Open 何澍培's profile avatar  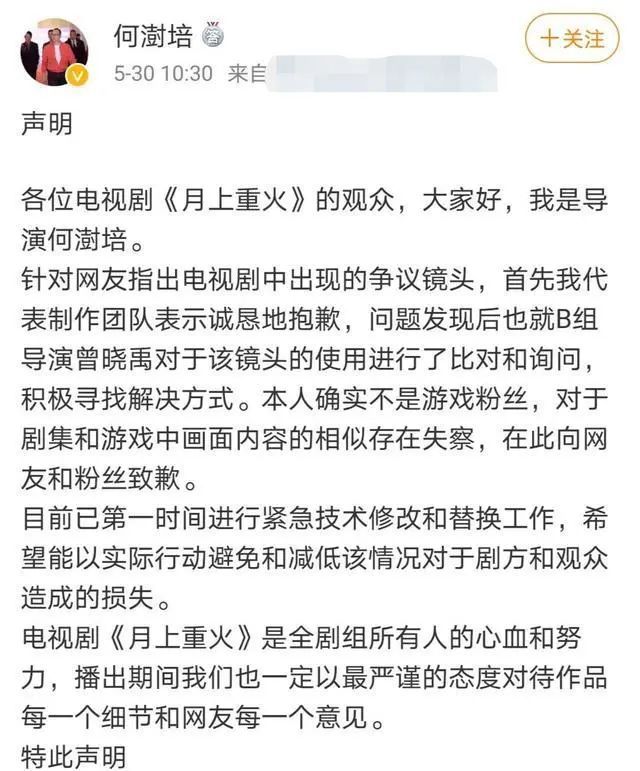click(54, 52)
